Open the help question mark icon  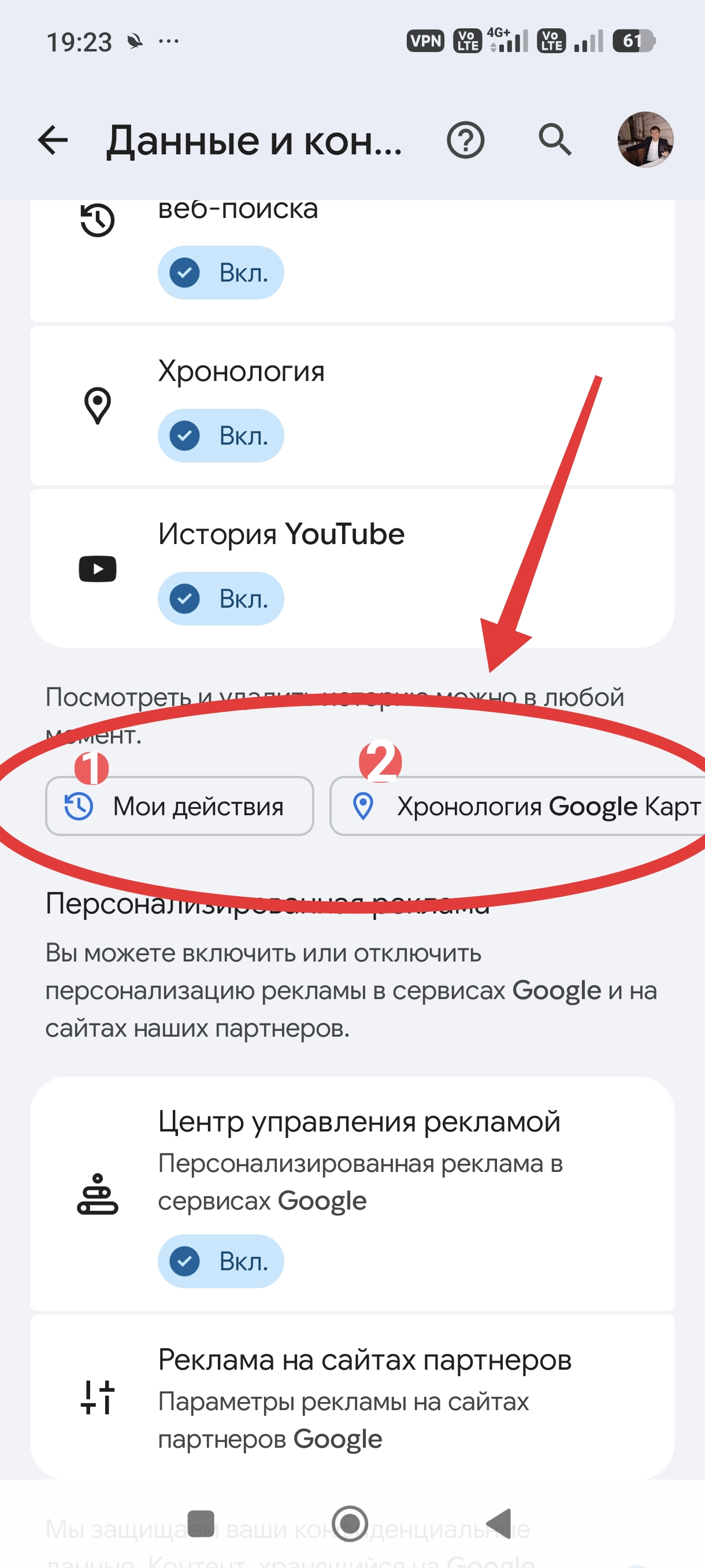tap(465, 140)
